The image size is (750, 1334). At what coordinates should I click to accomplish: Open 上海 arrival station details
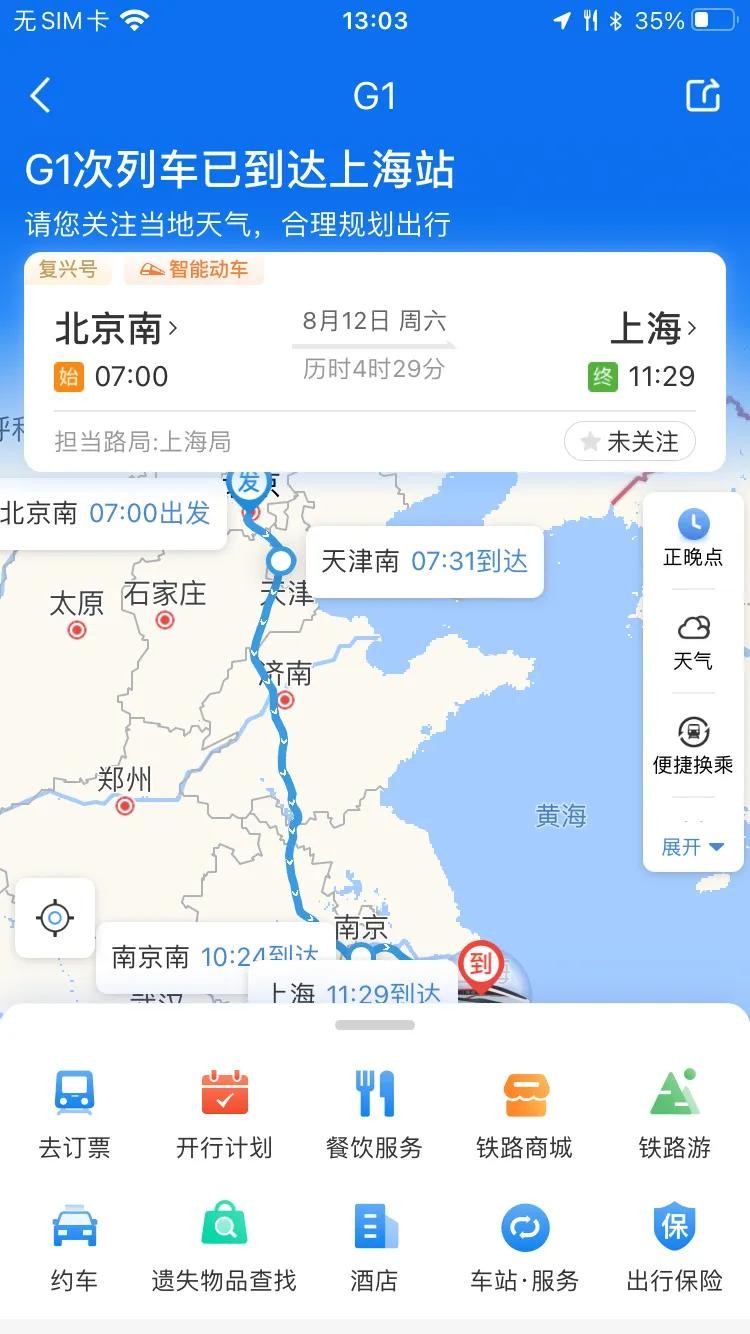point(653,328)
